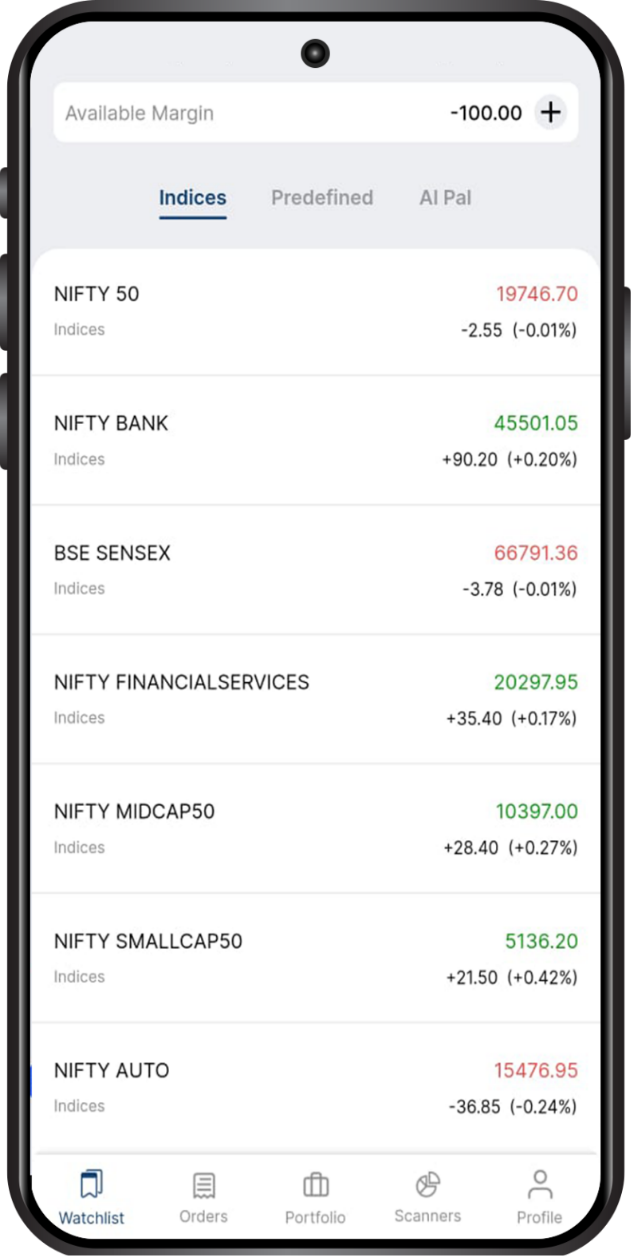The width and height of the screenshot is (631, 1256).
Task: Open the NIFTY BANK row
Action: (316, 441)
